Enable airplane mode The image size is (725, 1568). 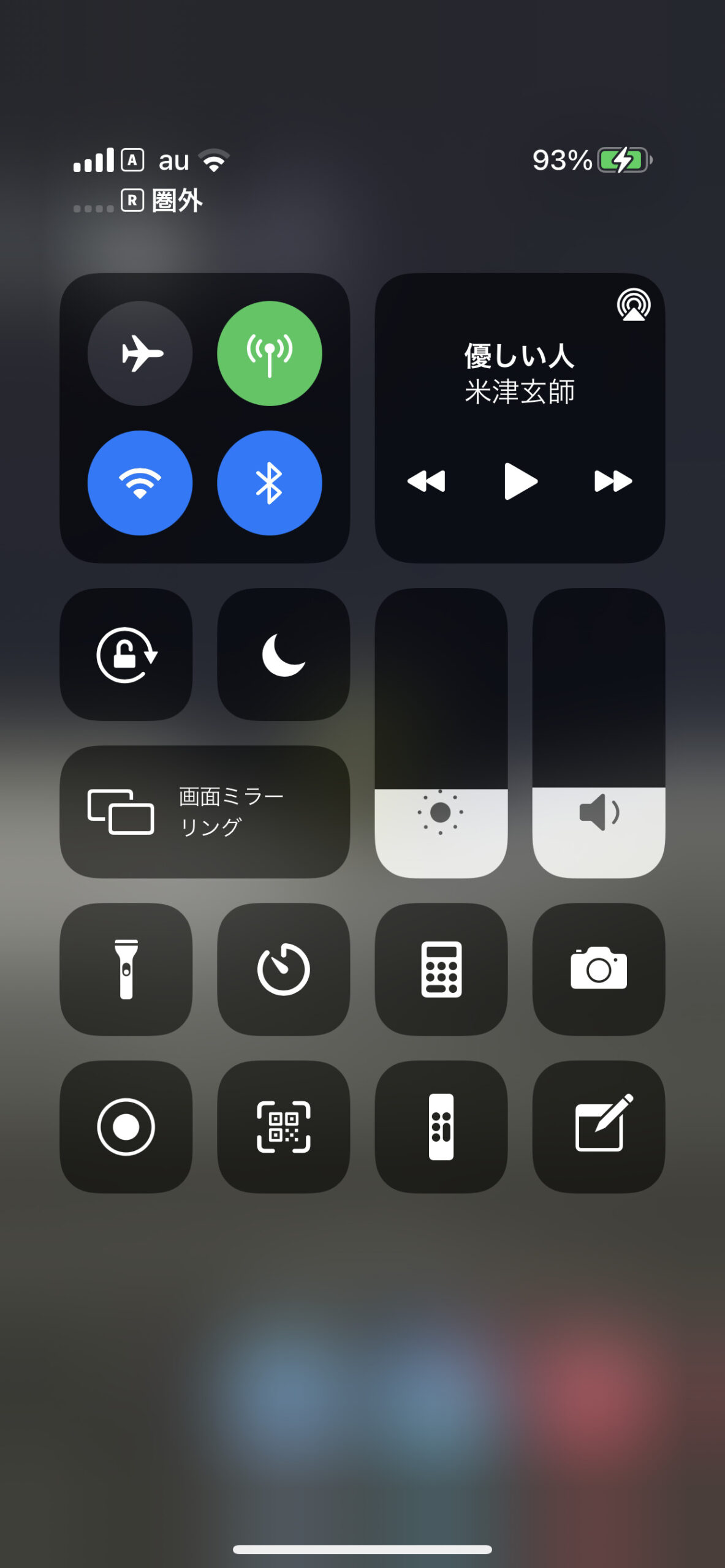140,353
